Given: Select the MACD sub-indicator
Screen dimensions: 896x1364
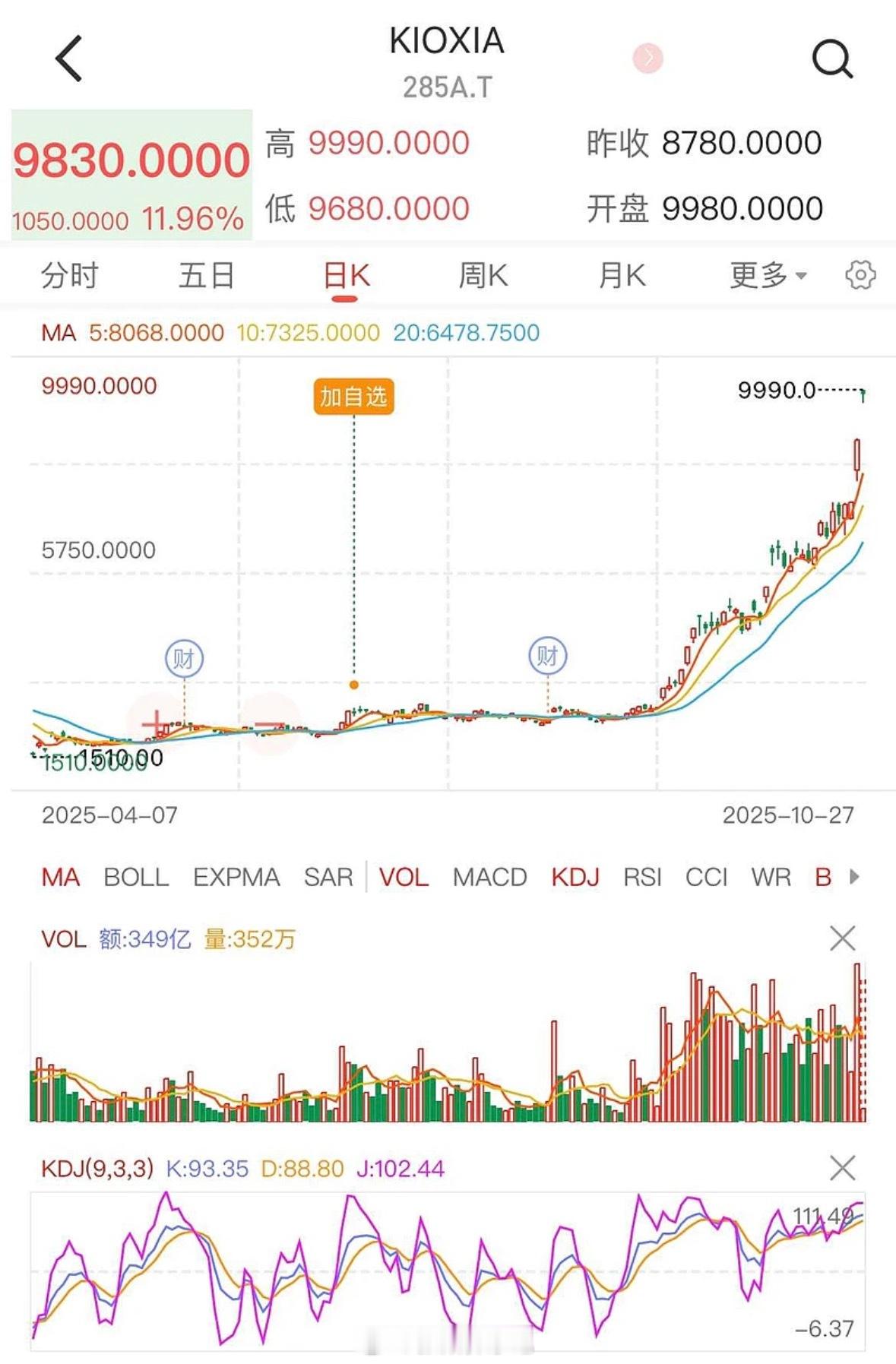Looking at the screenshot, I should (x=489, y=877).
